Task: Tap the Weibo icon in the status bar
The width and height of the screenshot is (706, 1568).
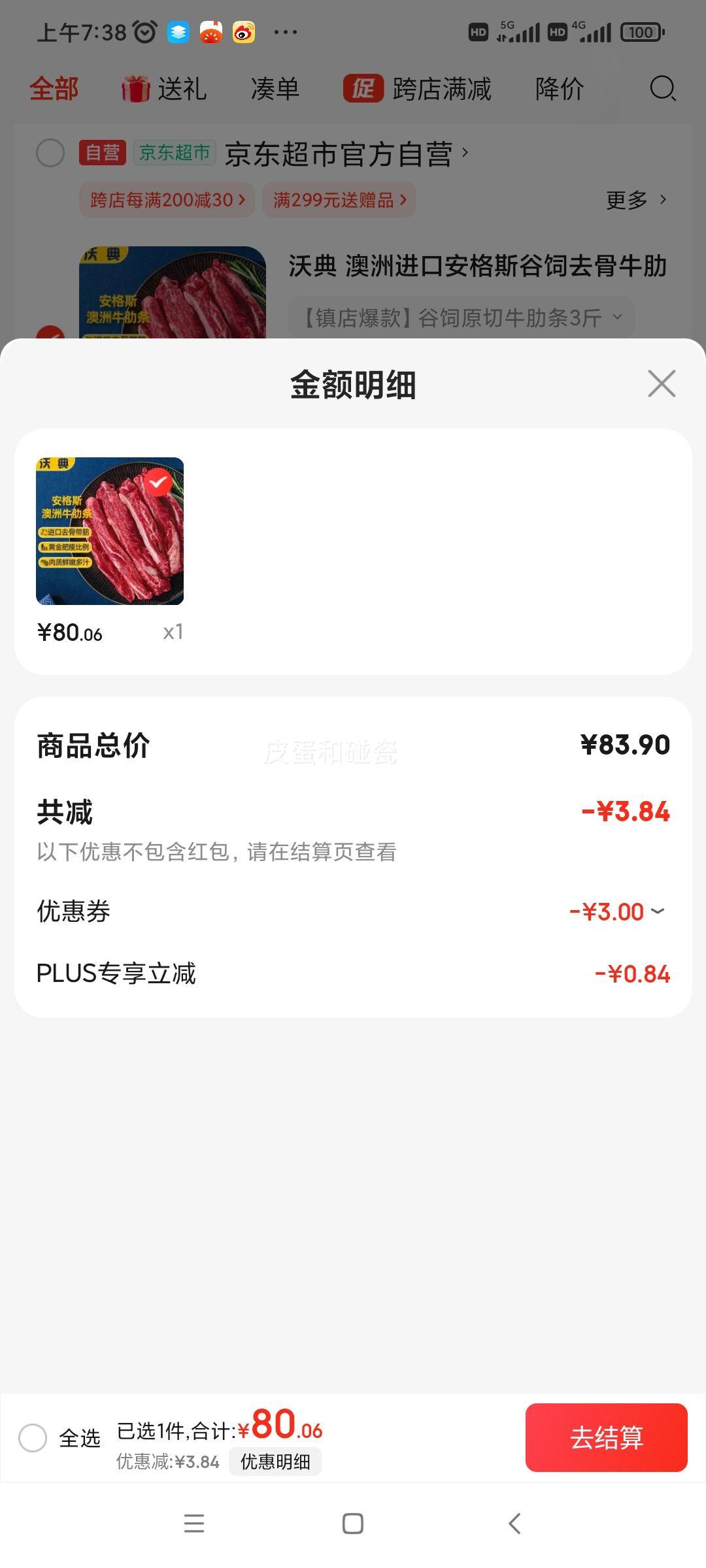Action: click(x=243, y=31)
